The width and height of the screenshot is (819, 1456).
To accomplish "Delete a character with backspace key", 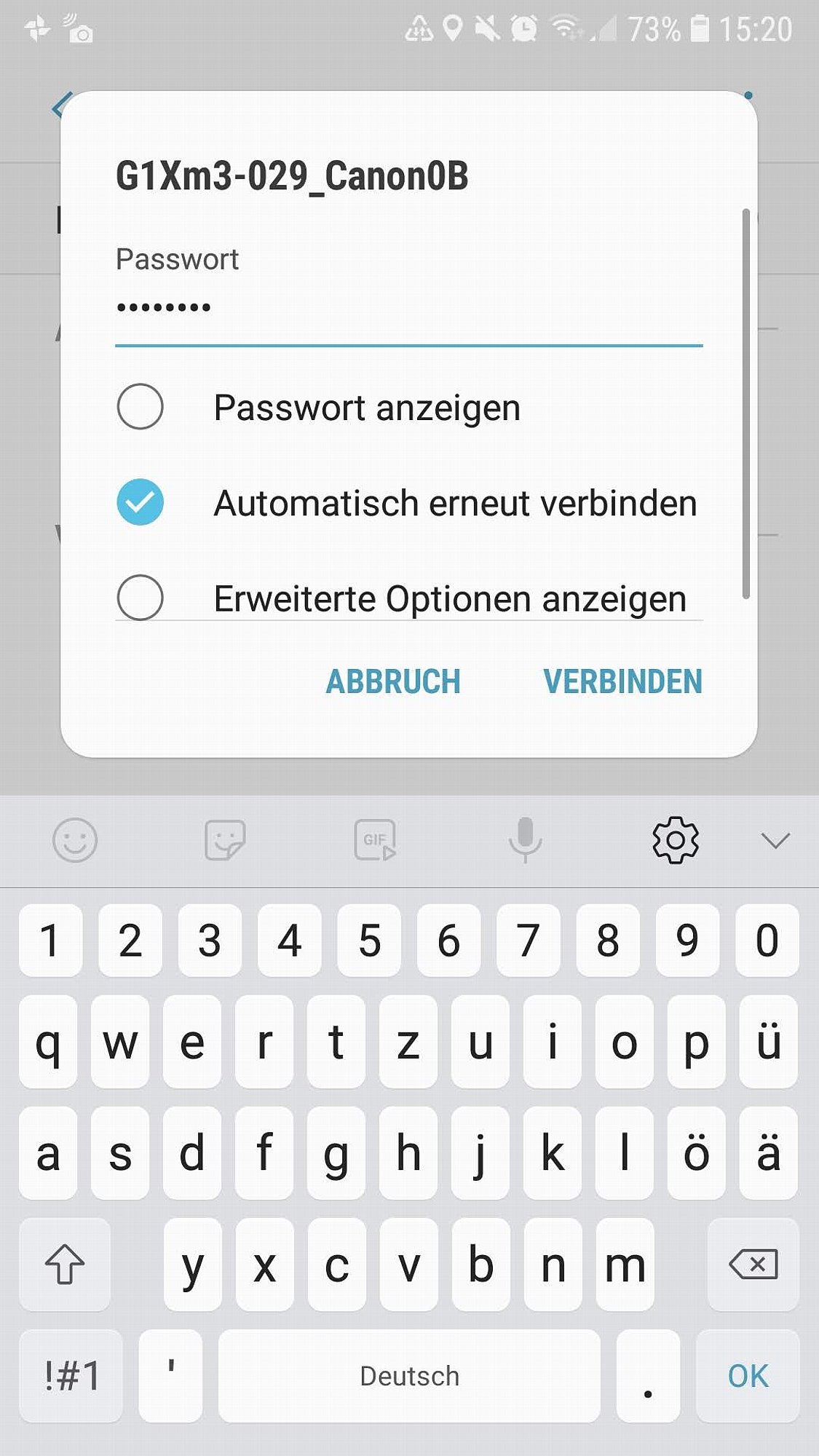I will pos(753,1265).
